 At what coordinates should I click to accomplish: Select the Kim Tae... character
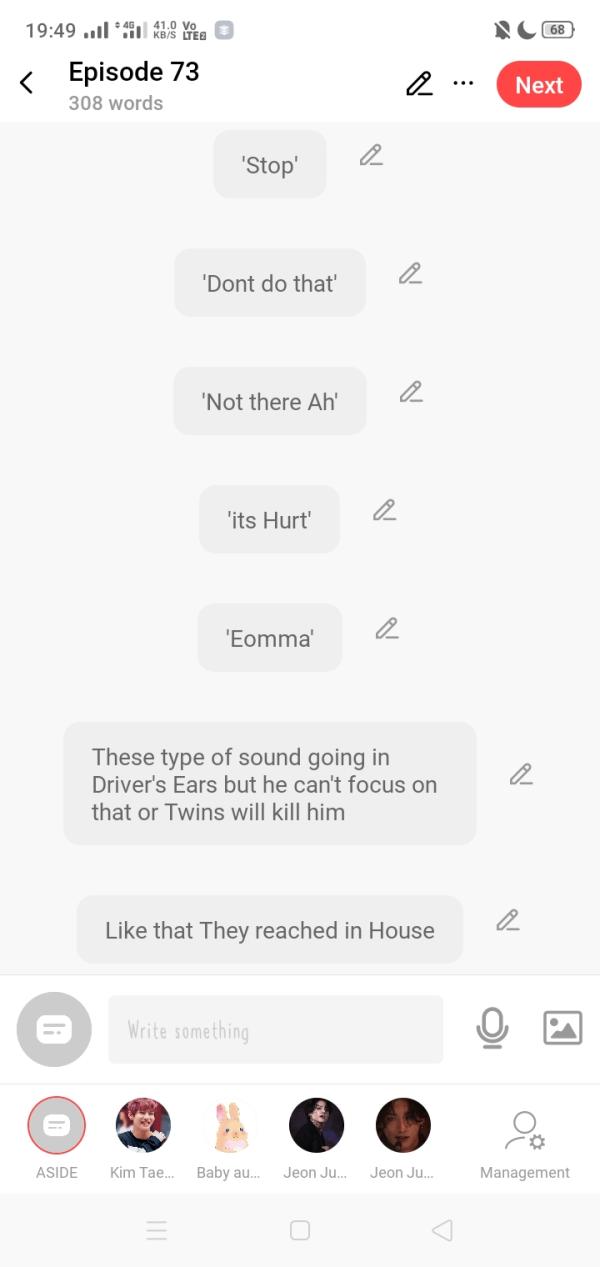[143, 1126]
